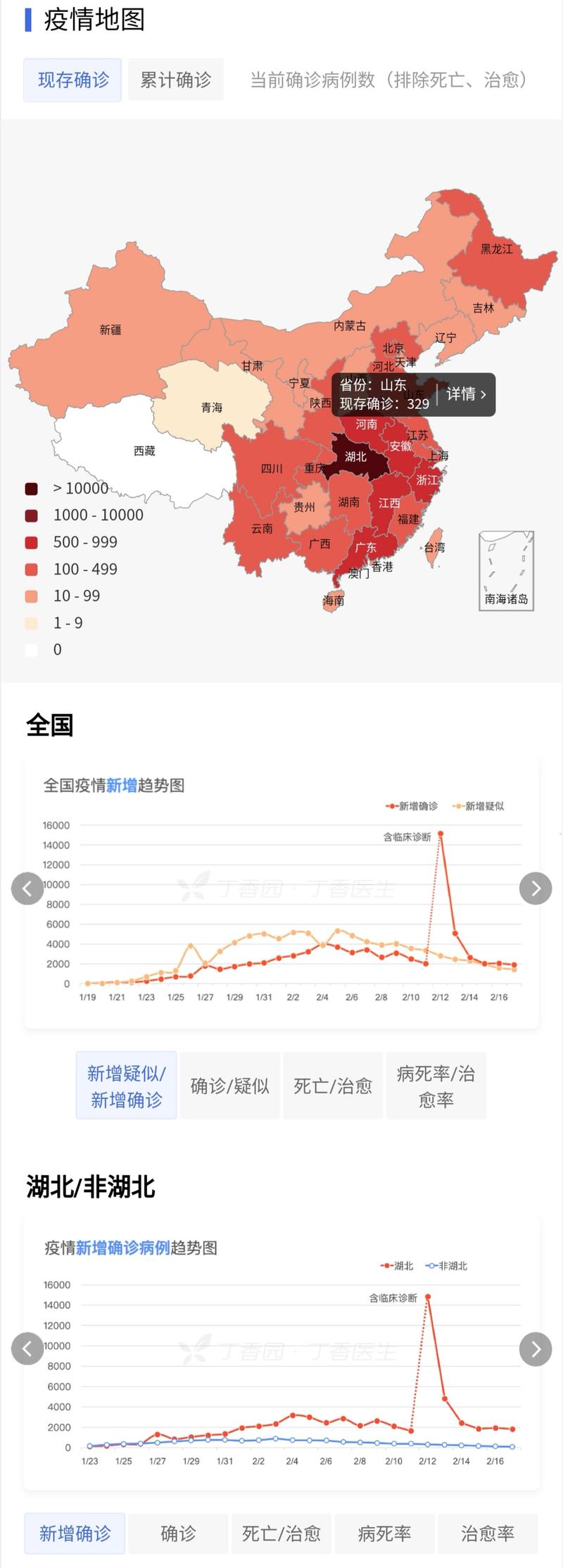563x1568 pixels.
Task: Select the 新增确诊 tab under 湖北/非湖北
Action: click(x=75, y=1533)
